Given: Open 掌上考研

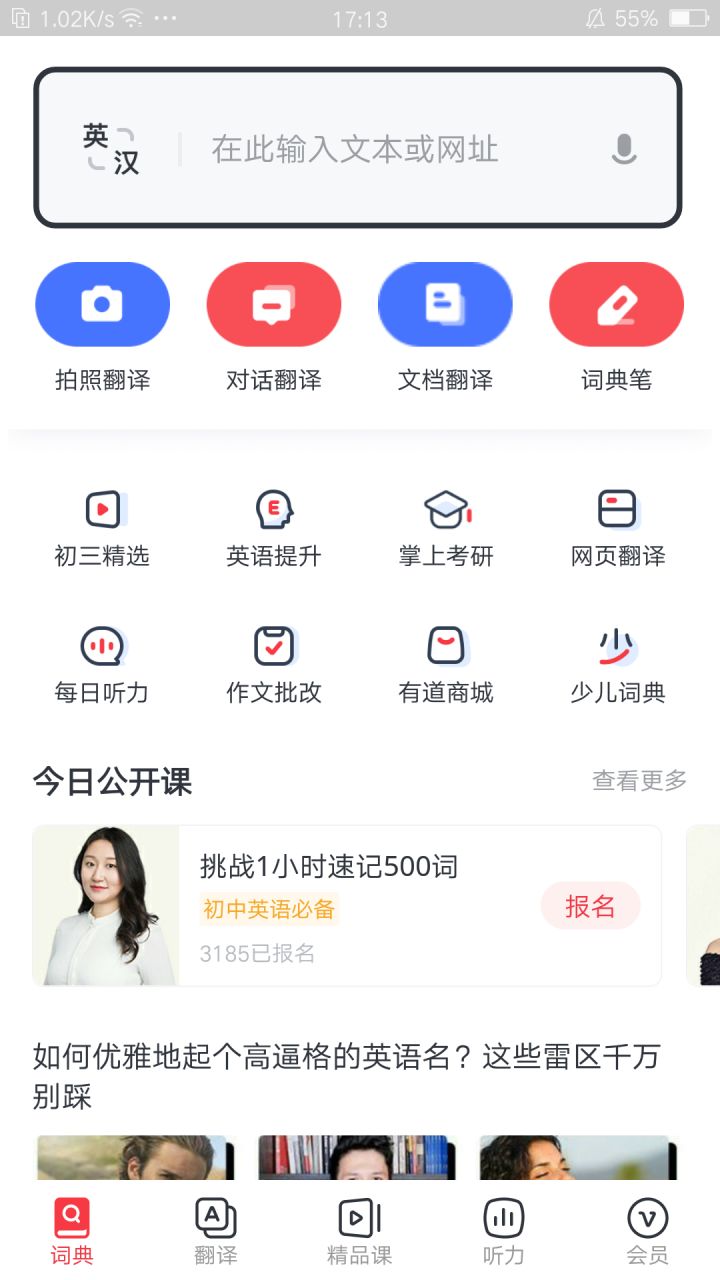Looking at the screenshot, I should [446, 528].
